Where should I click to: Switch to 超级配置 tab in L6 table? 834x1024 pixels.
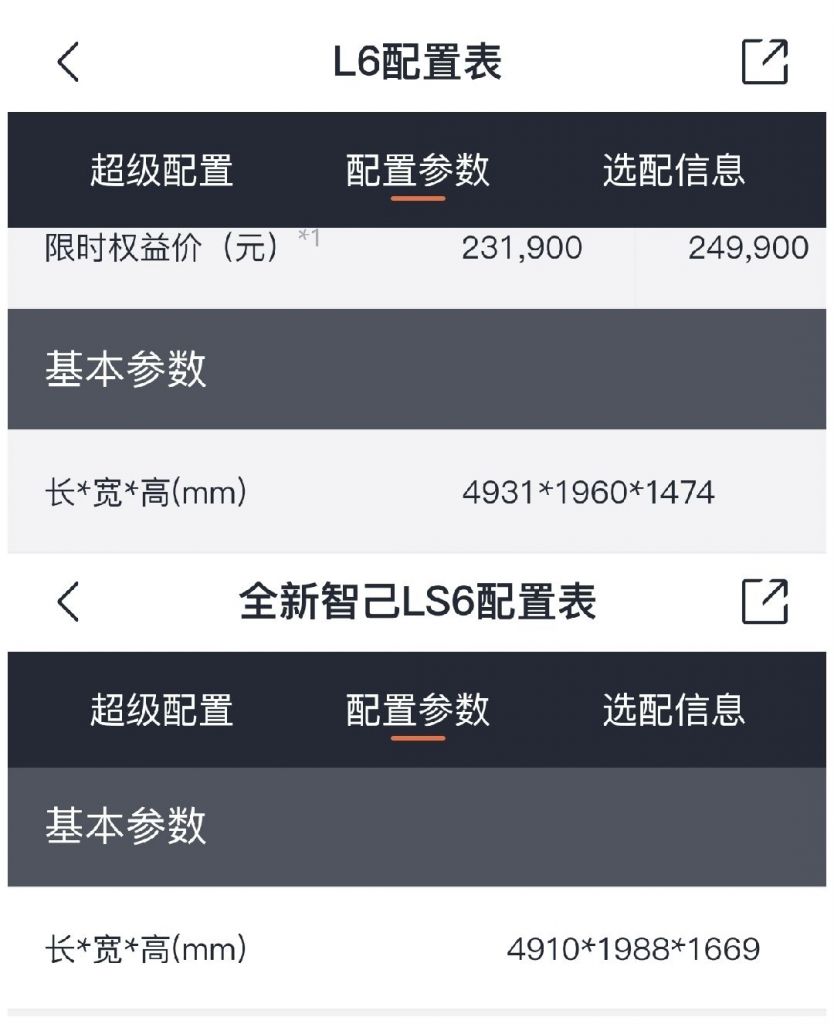coord(162,170)
